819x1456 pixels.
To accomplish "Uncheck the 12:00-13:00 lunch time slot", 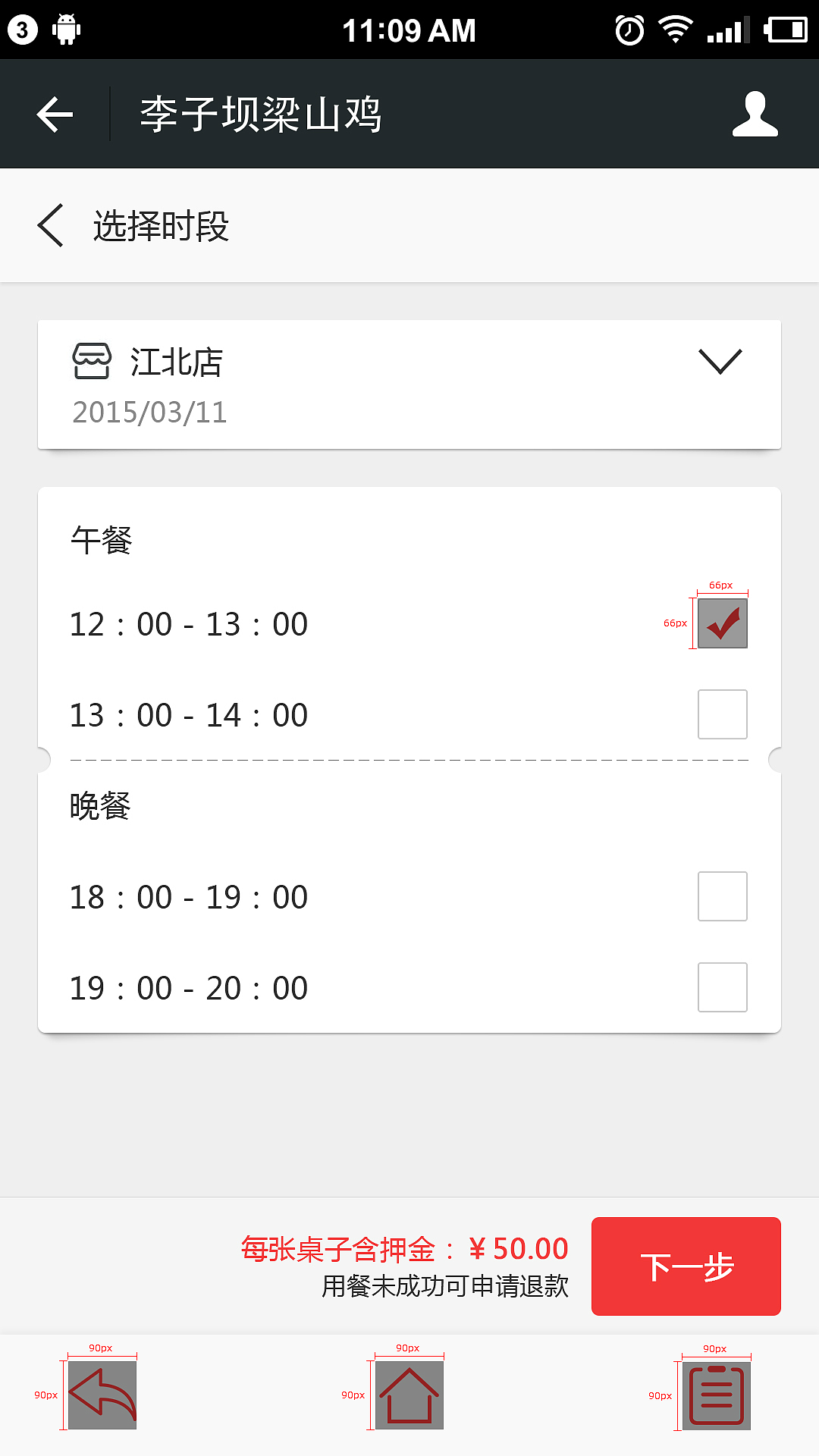I will 721,623.
